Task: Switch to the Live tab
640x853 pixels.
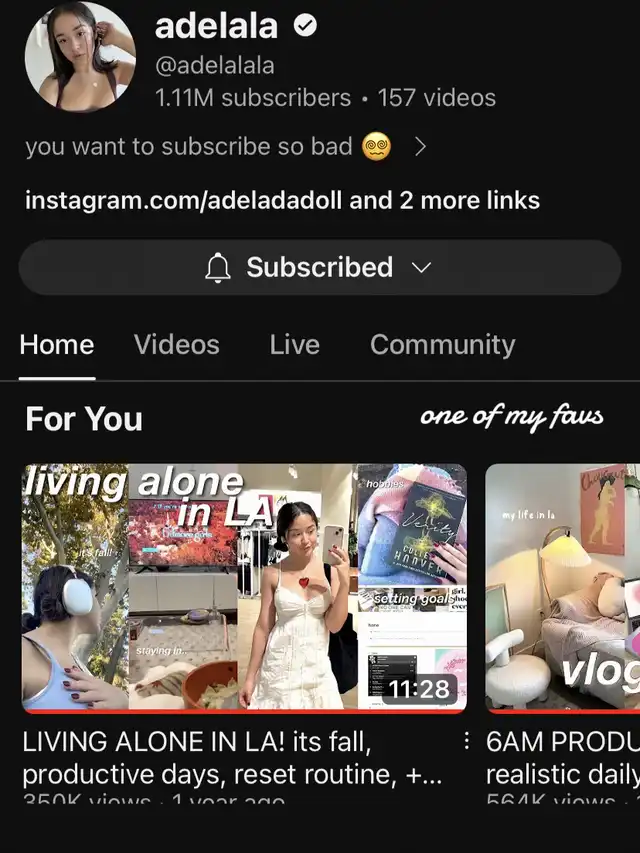Action: 294,345
